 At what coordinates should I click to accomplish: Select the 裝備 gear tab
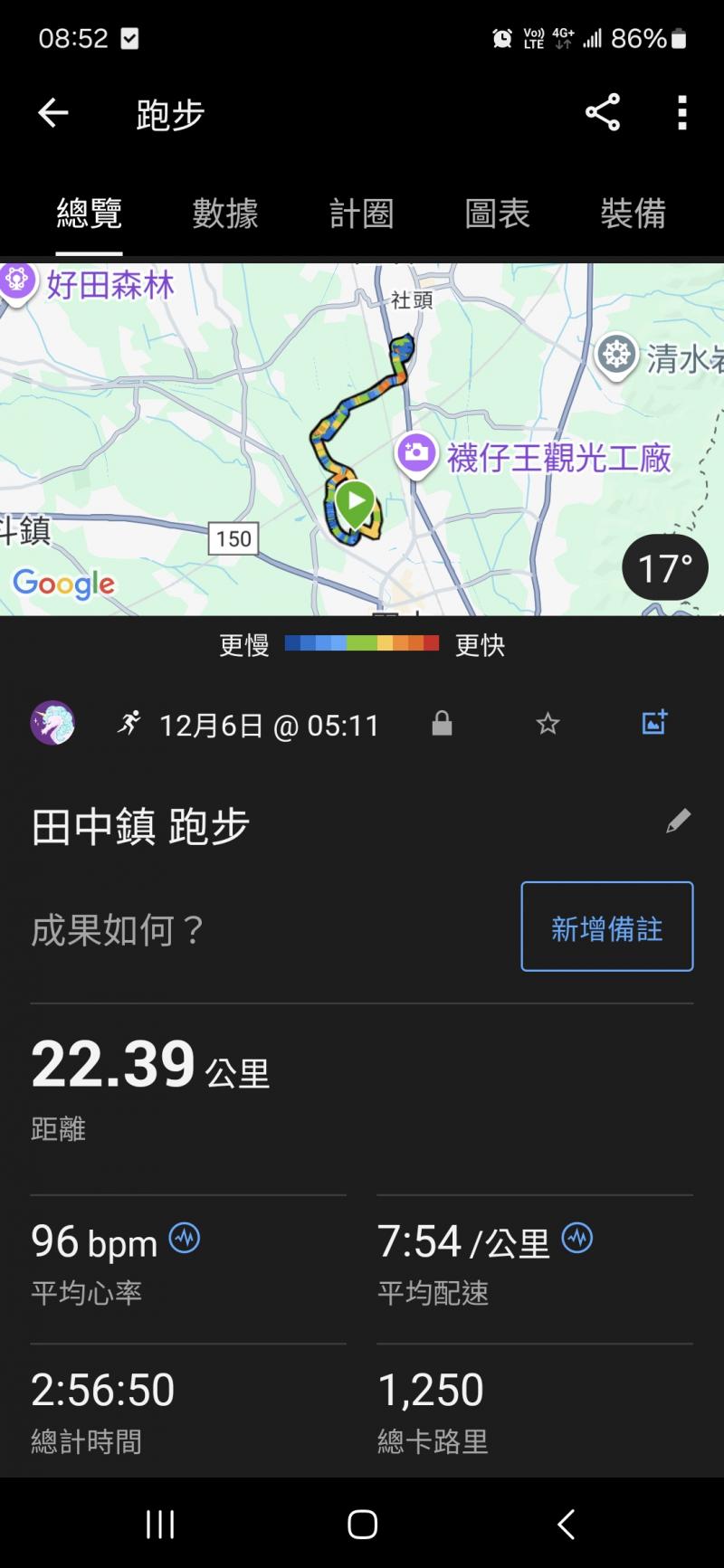(x=633, y=214)
